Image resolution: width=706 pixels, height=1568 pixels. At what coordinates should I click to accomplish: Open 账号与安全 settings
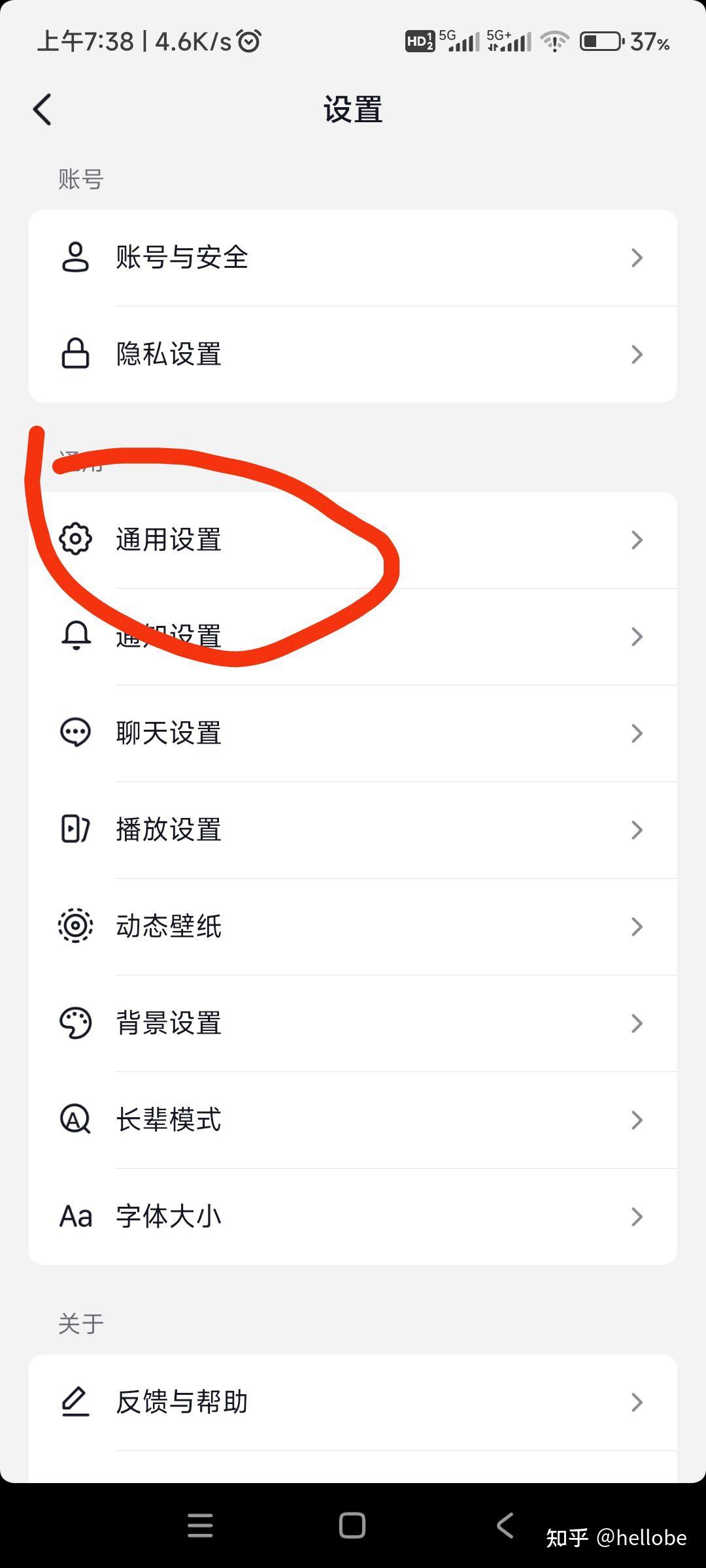[x=353, y=257]
